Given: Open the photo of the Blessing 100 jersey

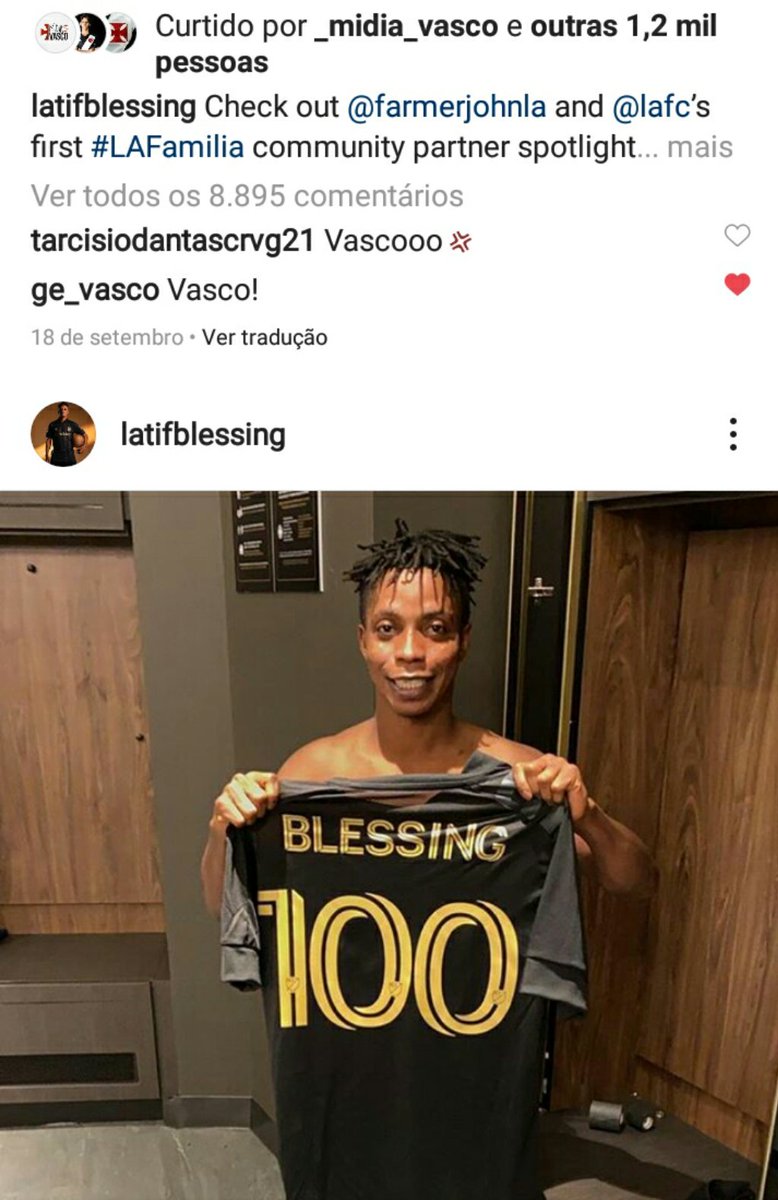Looking at the screenshot, I should pos(389,845).
